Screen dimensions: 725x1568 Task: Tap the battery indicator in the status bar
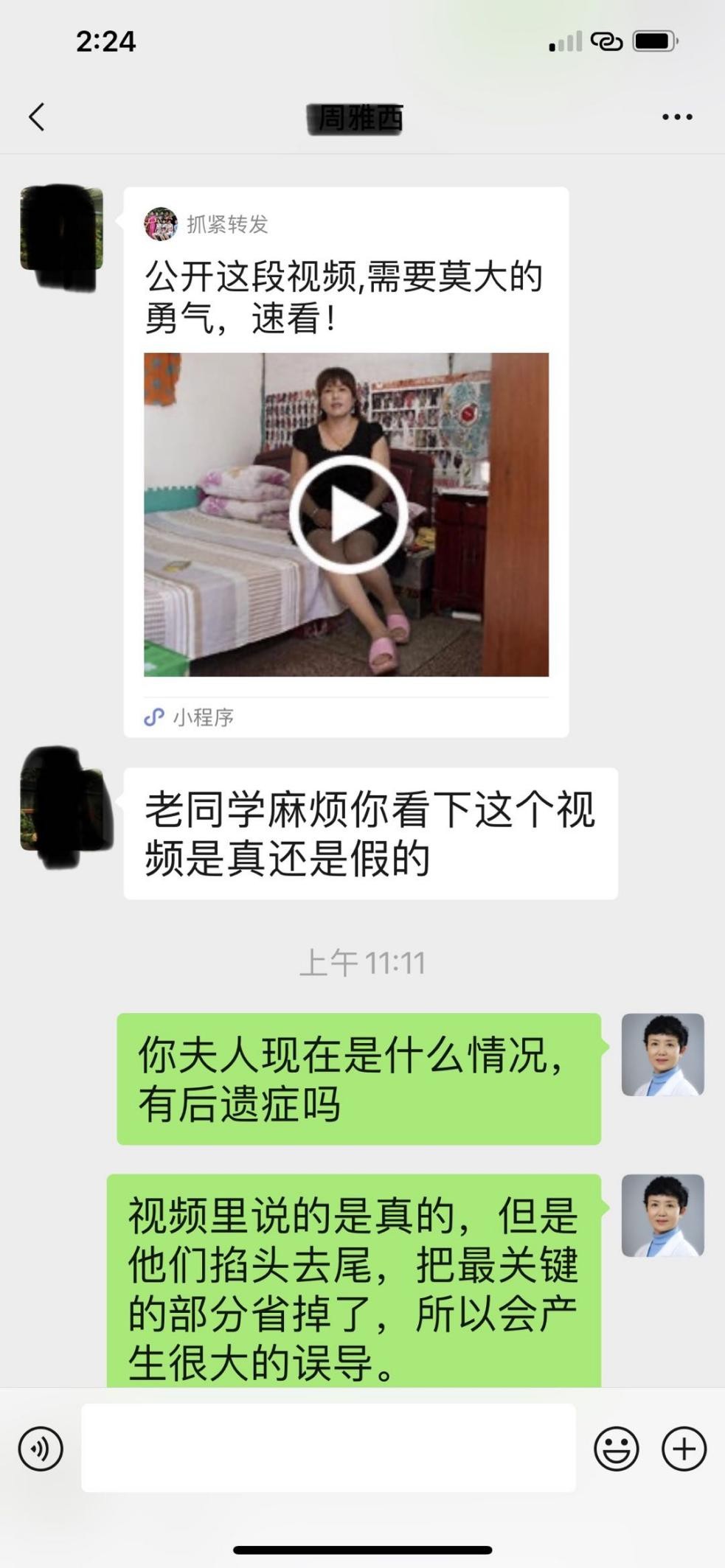point(655,42)
